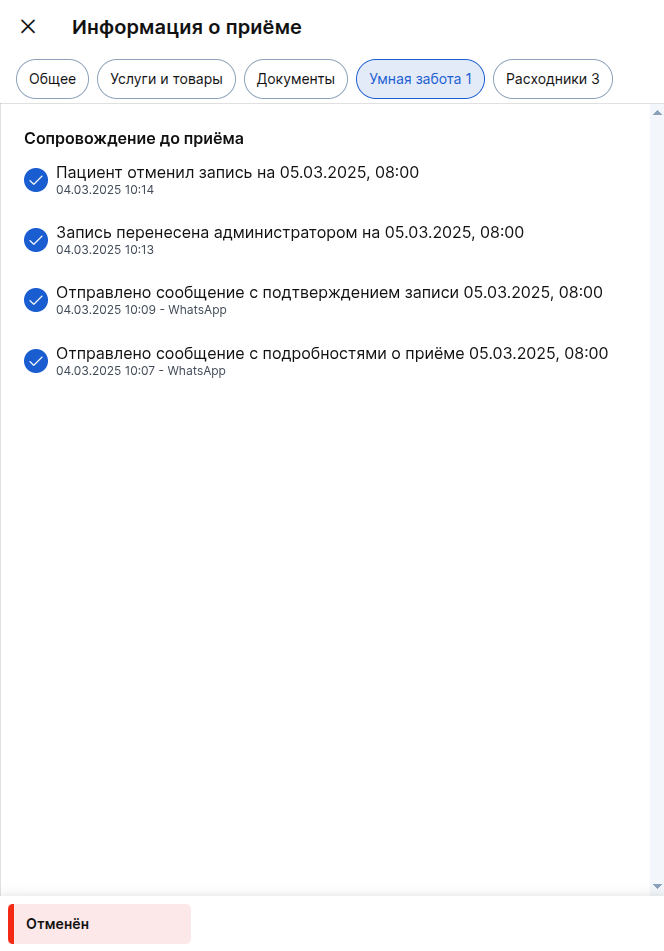664x951 pixels.
Task: Open the Услуги и товары tab
Action: 166,79
